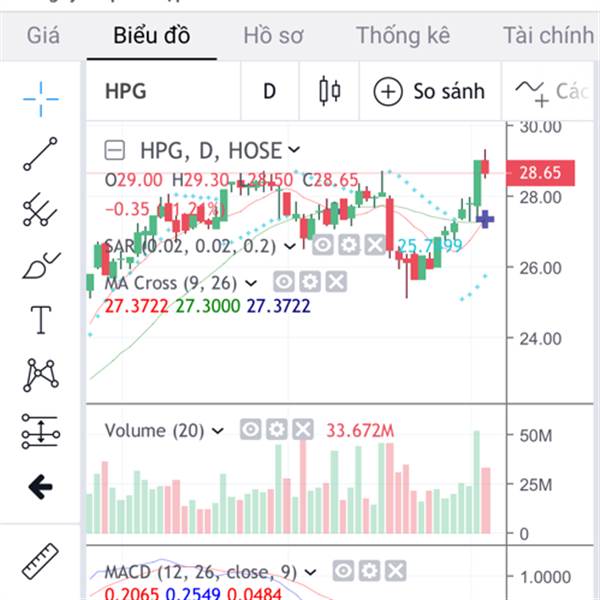Open MA Cross indicator settings gear

pyautogui.click(x=310, y=282)
